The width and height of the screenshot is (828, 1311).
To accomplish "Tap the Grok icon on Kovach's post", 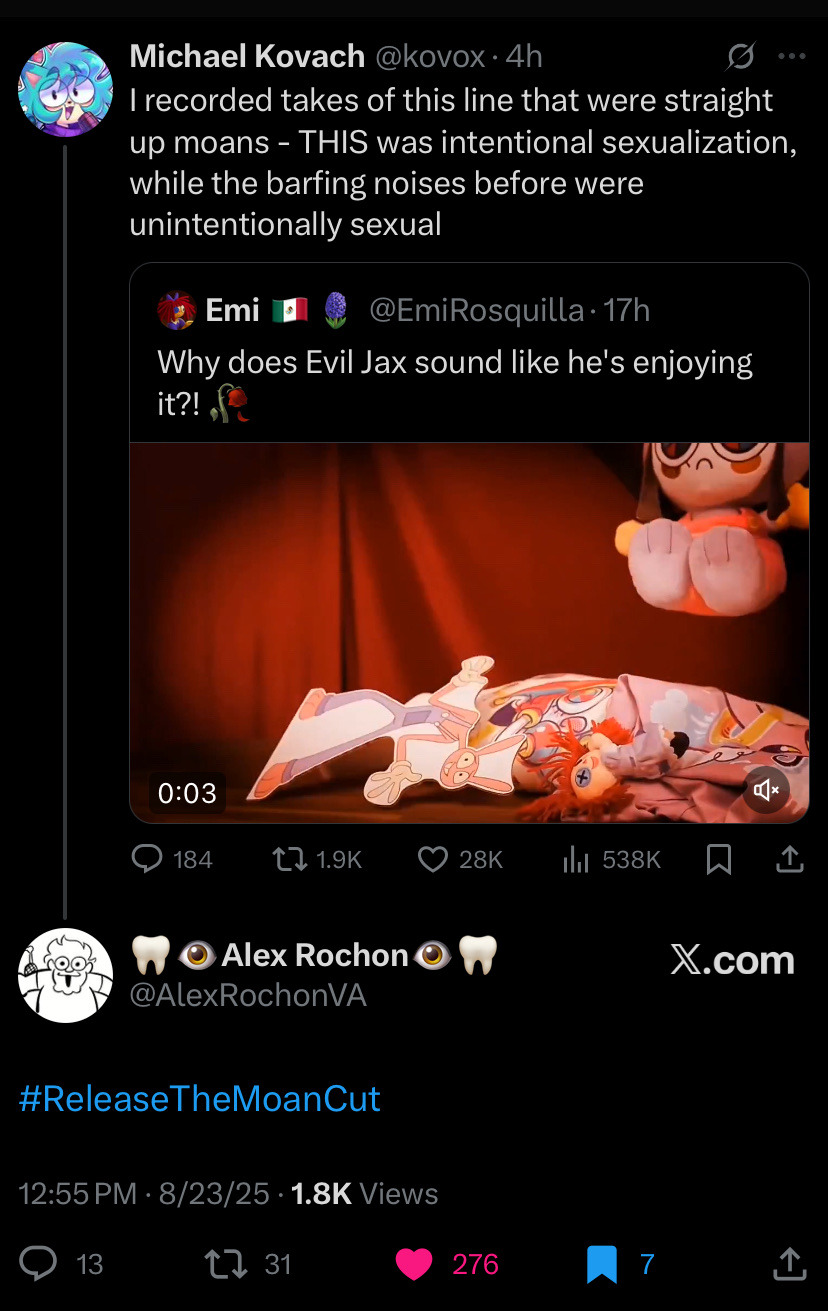I will 740,58.
